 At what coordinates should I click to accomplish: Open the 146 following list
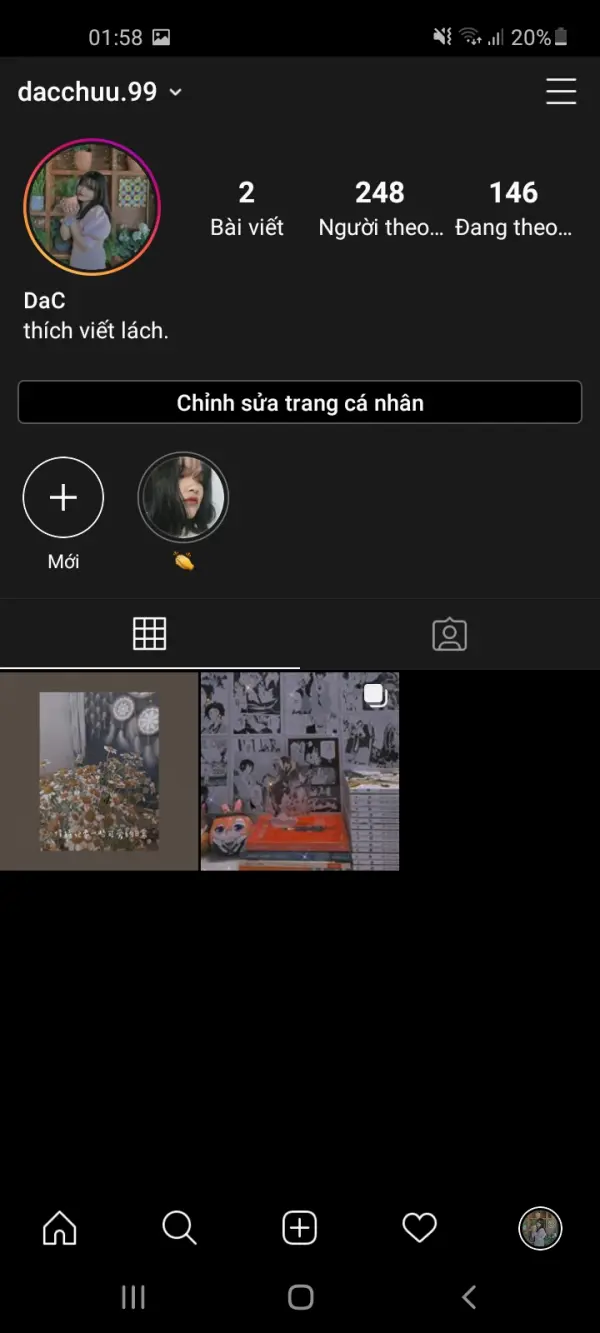513,208
